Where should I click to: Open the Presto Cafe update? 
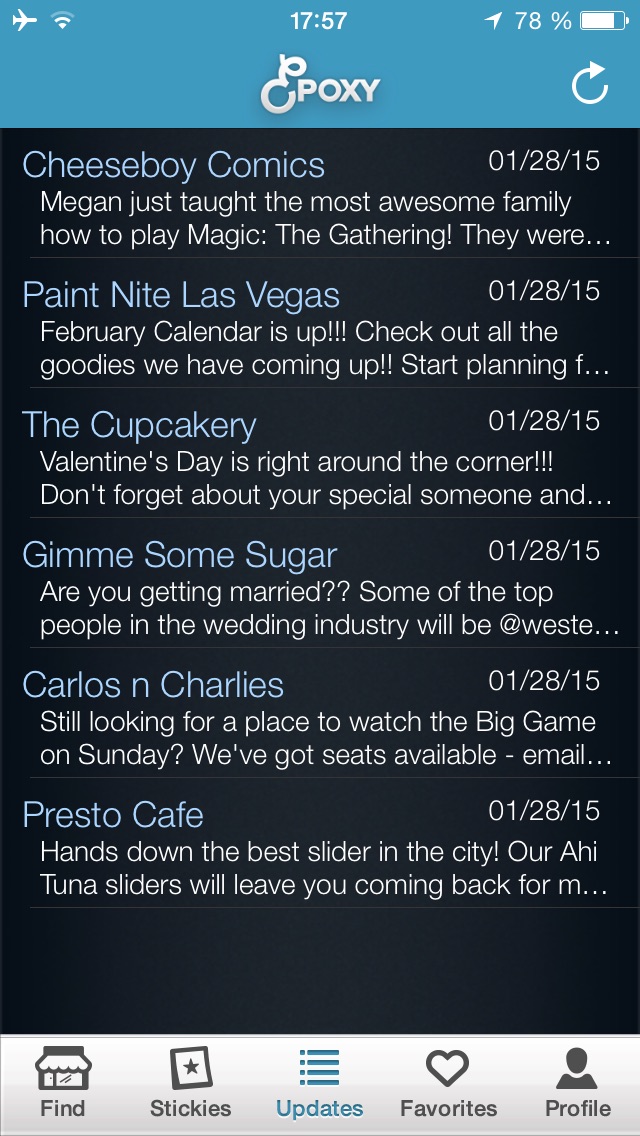coord(320,848)
